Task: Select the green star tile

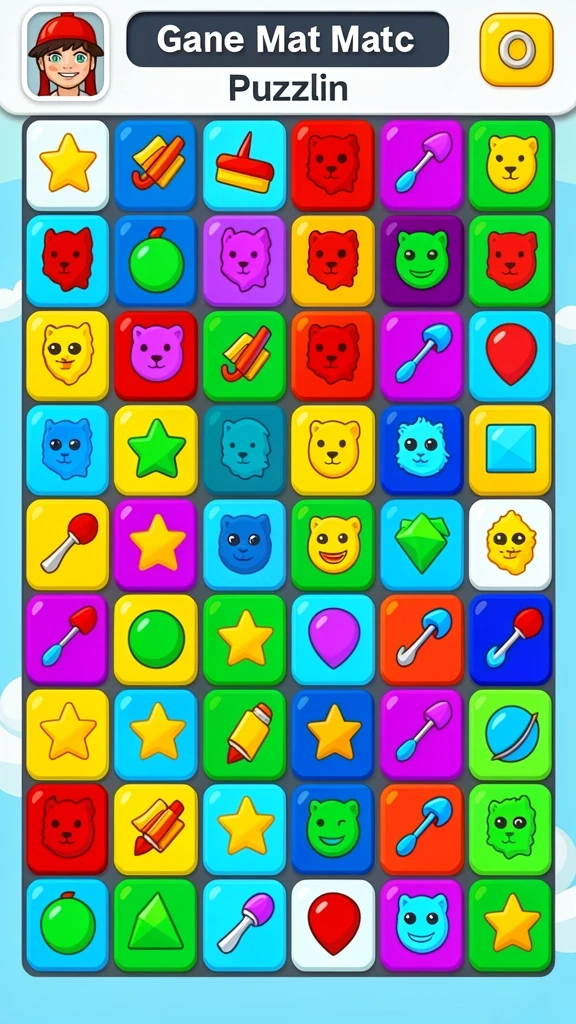Action: [x=155, y=449]
